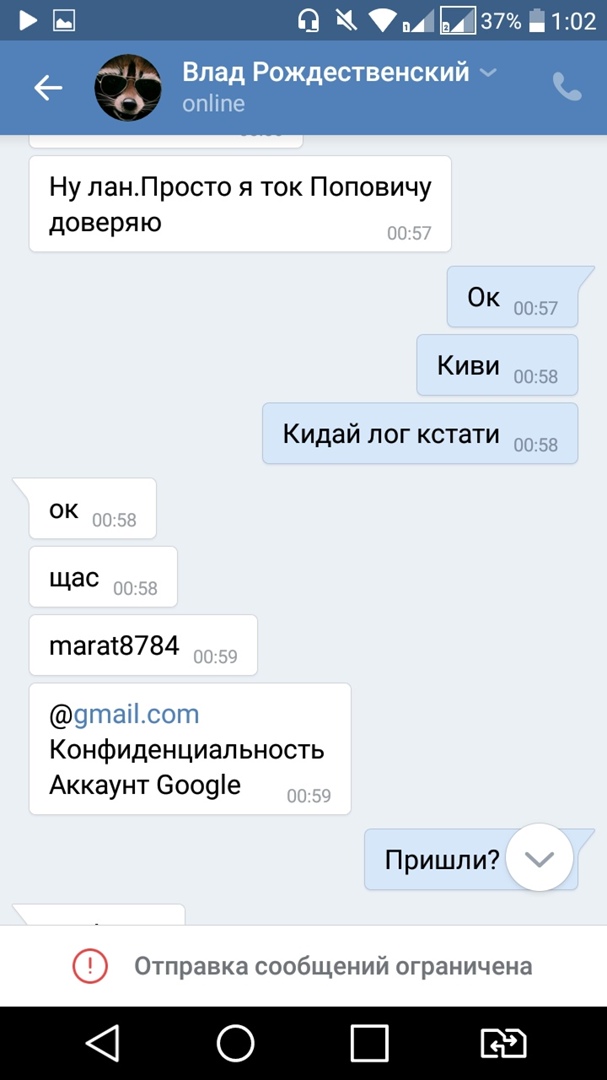Image resolution: width=607 pixels, height=1080 pixels.
Task: Go back to the conversations list
Action: pos(48,88)
